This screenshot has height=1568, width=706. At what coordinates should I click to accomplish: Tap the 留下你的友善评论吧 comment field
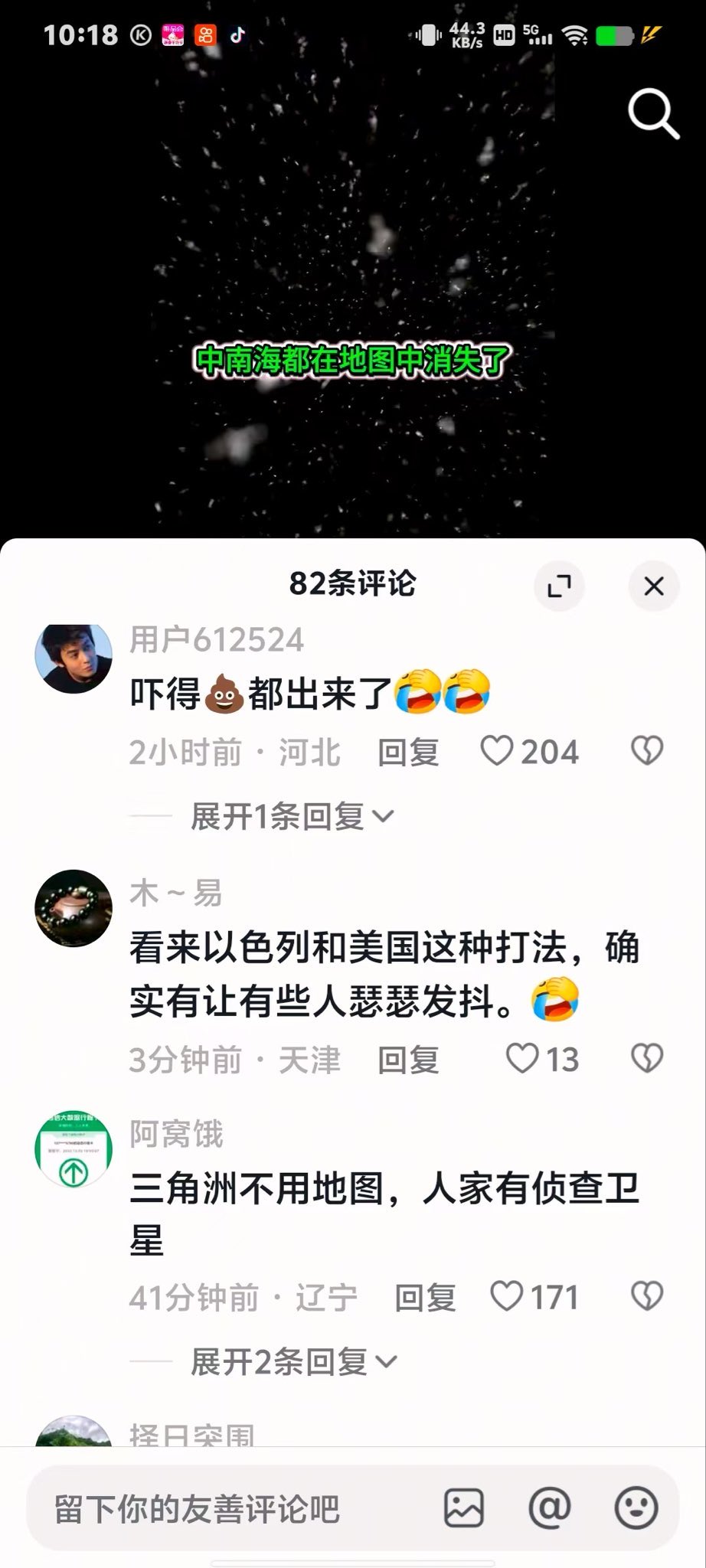tap(230, 1509)
